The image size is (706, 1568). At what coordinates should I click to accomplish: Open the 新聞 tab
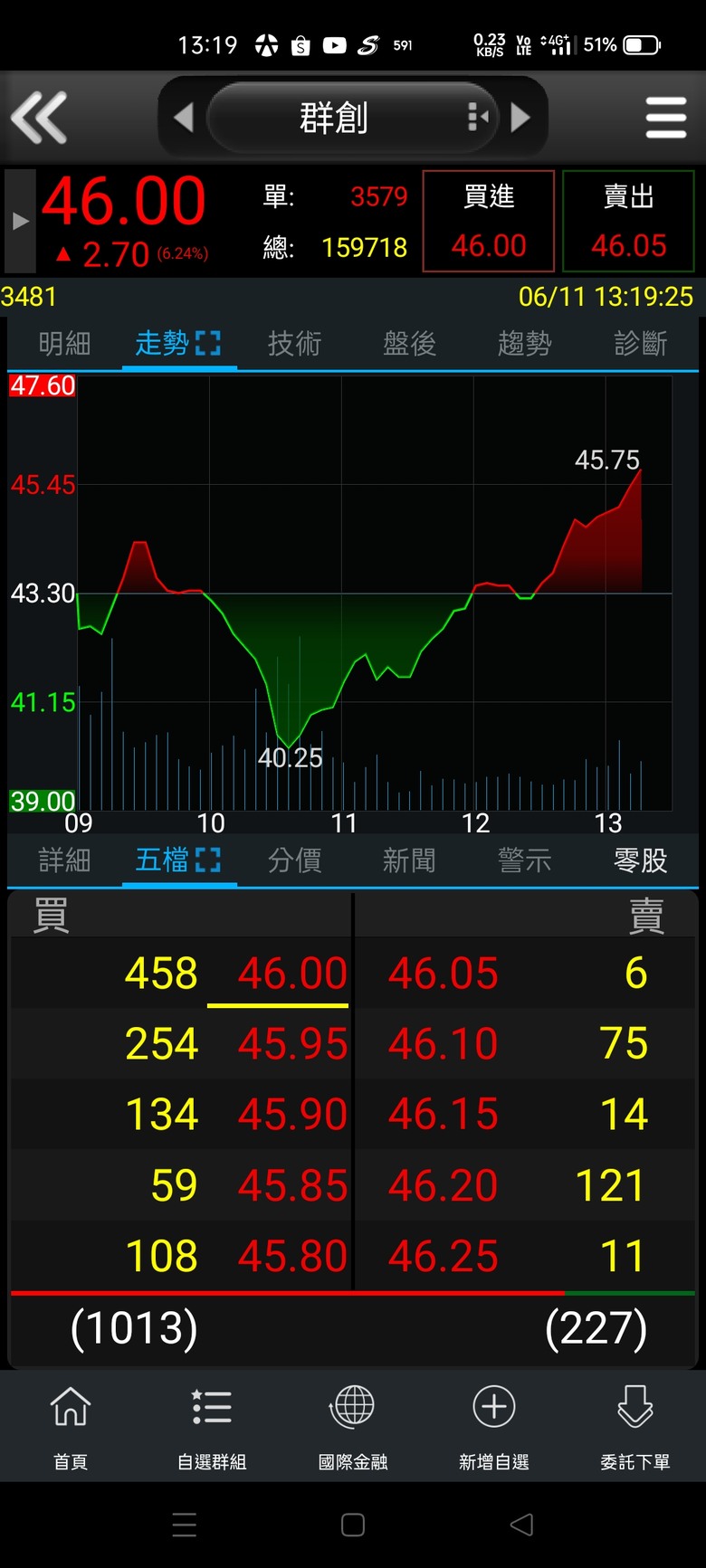[x=409, y=860]
